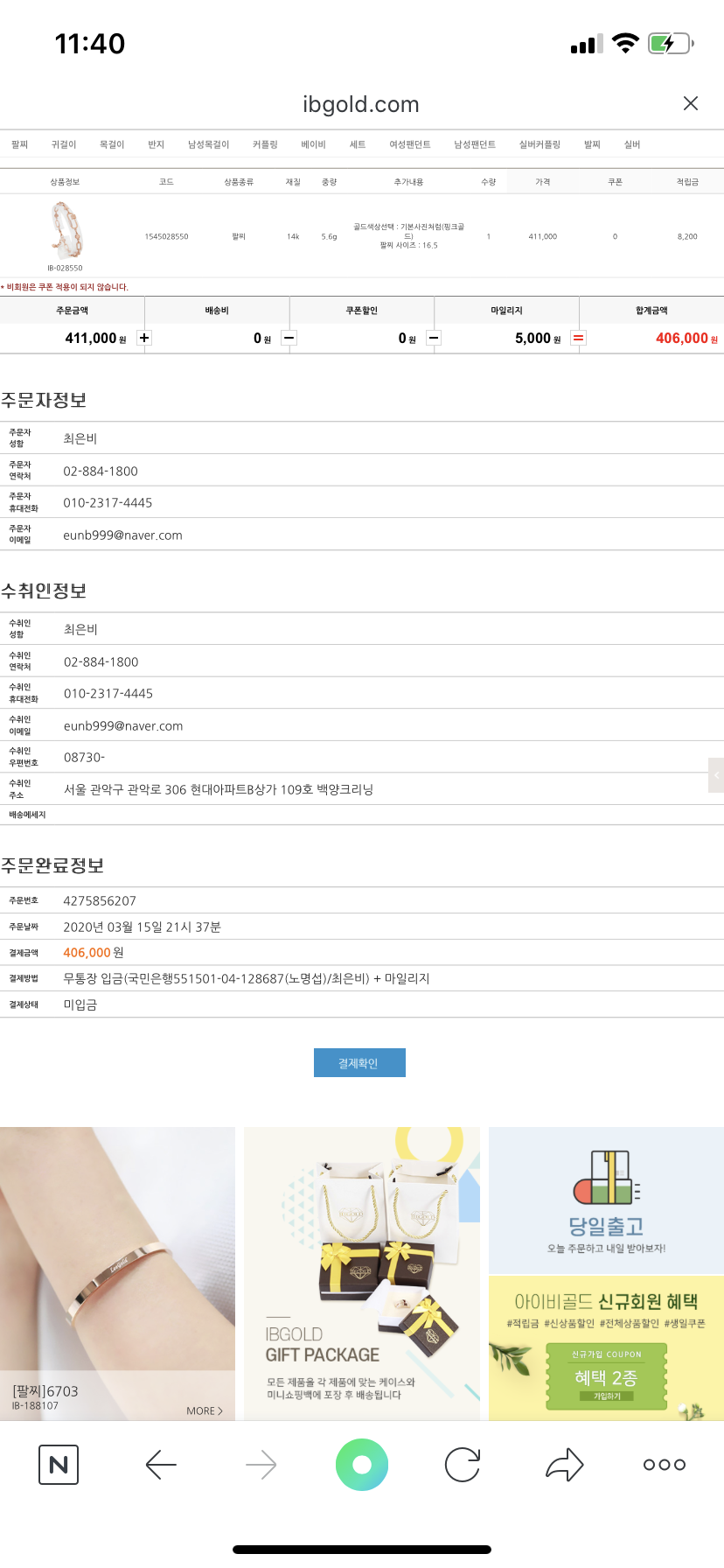Open the 신규회원 혜택 coupon banner
The image size is (724, 1568).
click(x=606, y=1347)
